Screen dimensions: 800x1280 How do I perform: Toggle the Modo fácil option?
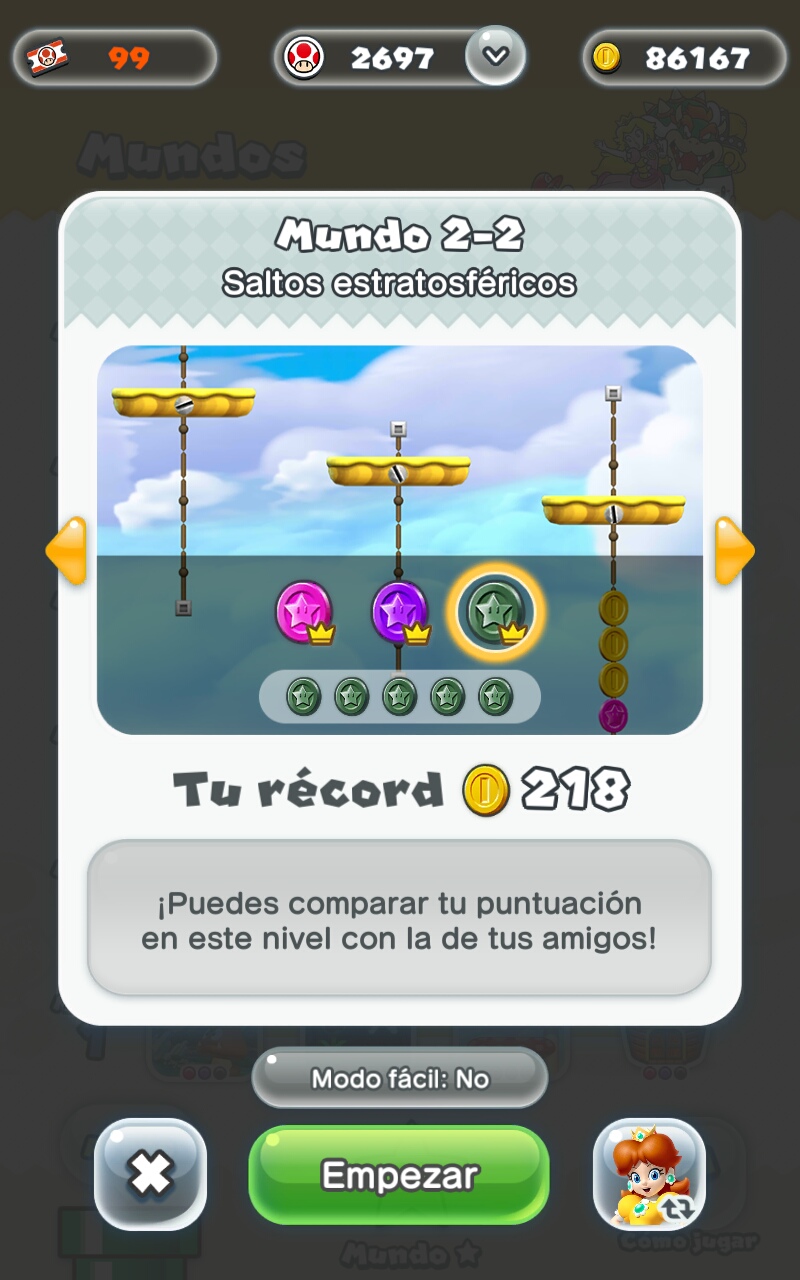pos(399,1079)
